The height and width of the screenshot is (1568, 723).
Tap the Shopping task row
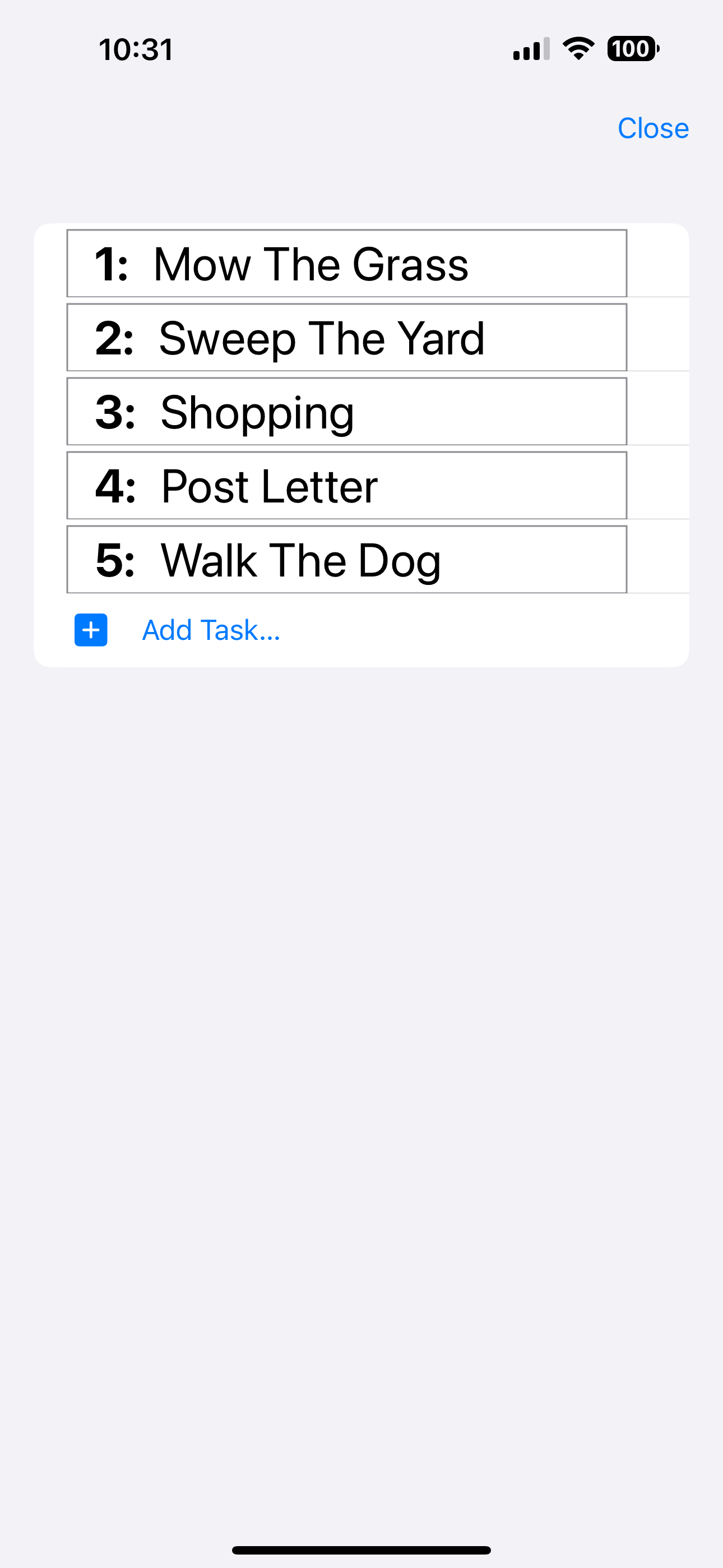coord(346,412)
